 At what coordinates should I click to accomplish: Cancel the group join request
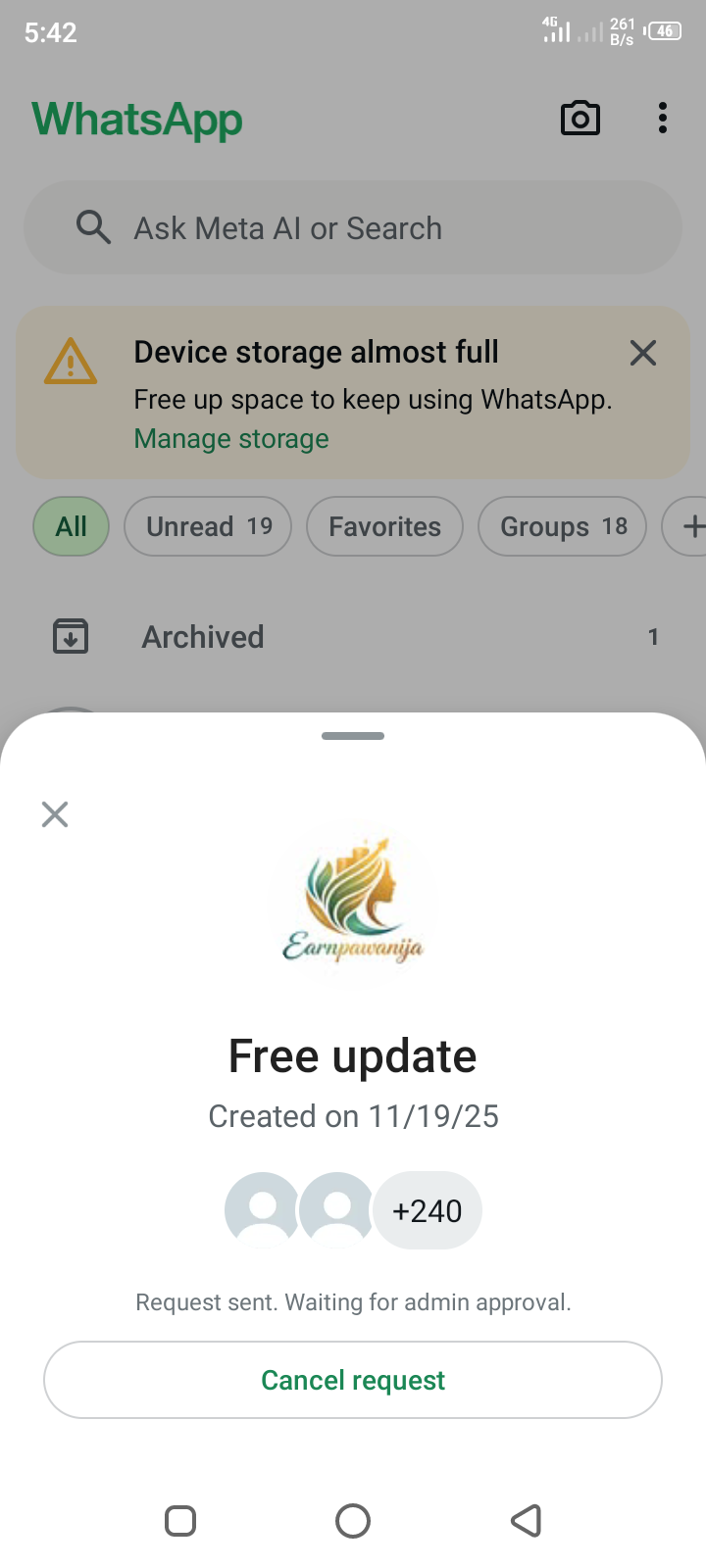353,1380
